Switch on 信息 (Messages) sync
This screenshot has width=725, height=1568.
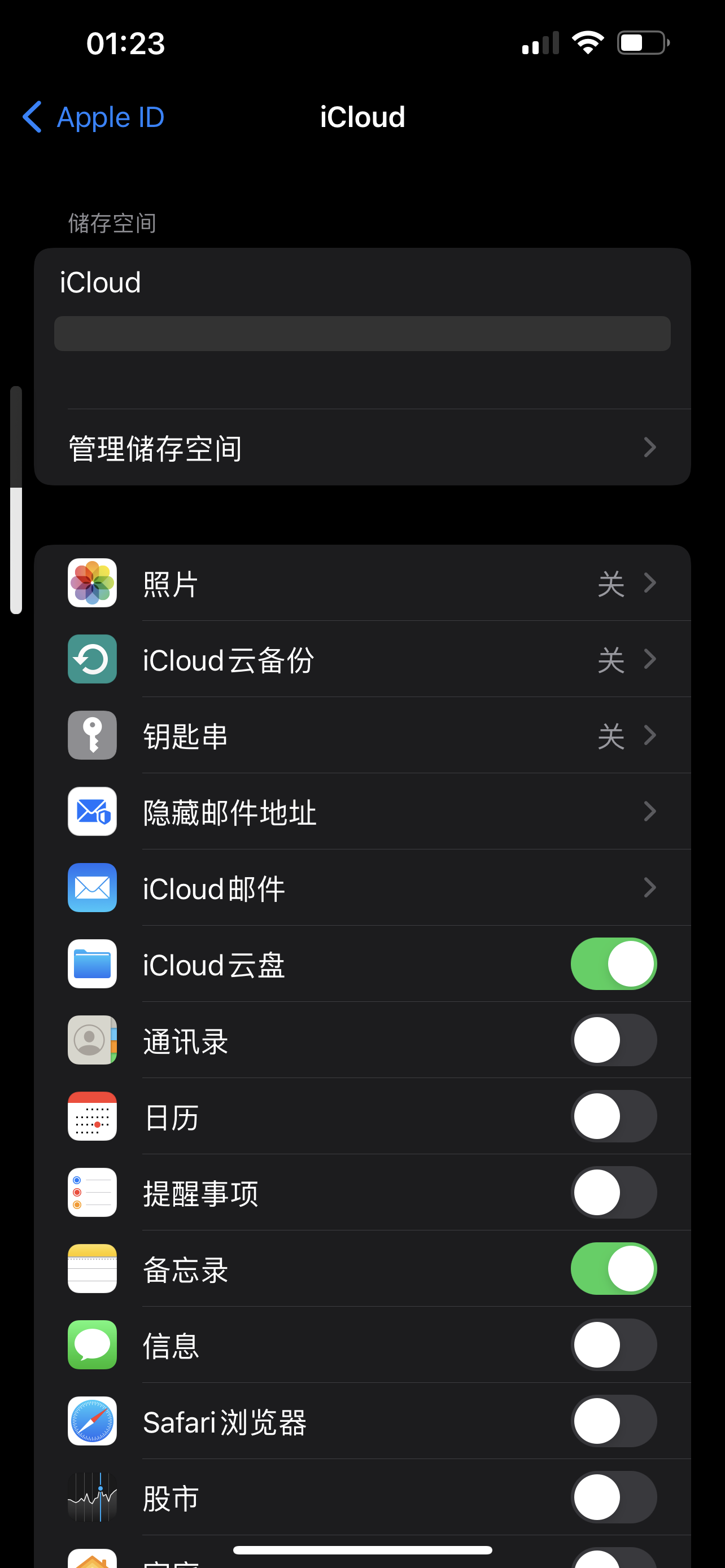point(613,1344)
